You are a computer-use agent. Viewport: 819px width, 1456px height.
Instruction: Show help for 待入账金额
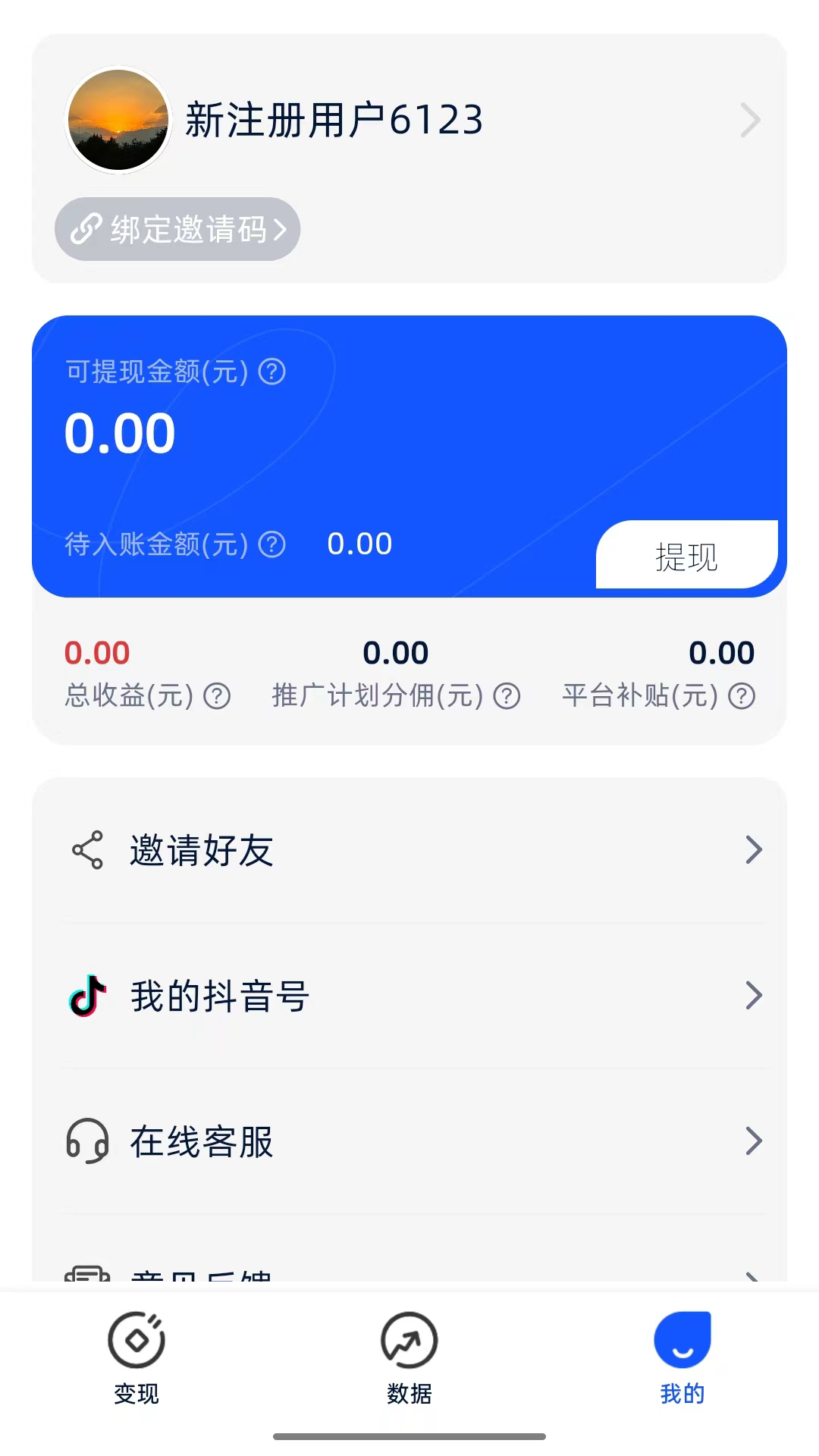(x=272, y=544)
